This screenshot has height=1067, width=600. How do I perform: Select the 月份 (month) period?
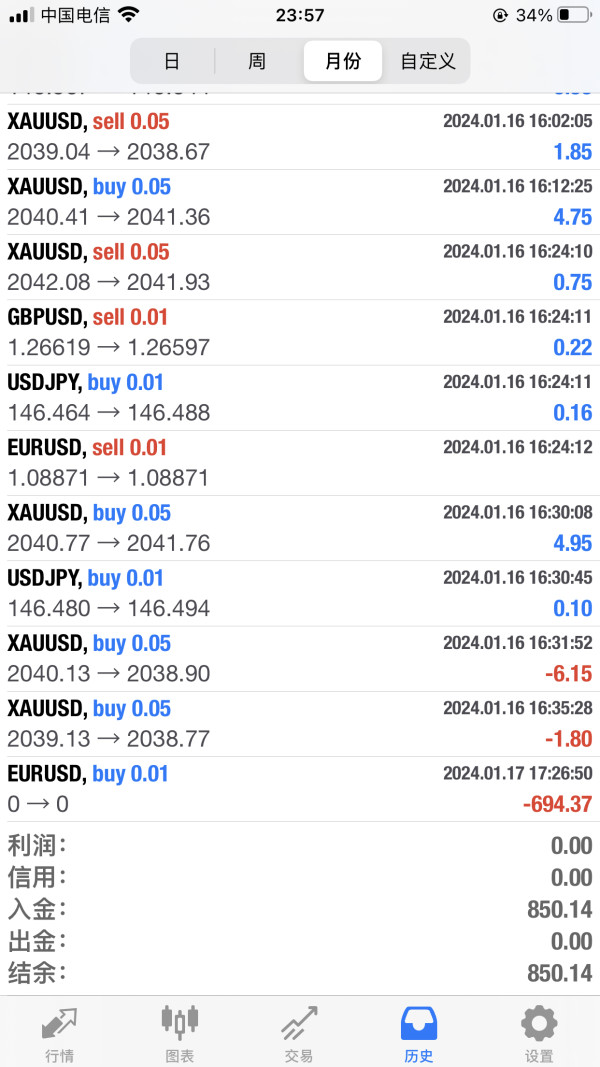[x=343, y=61]
